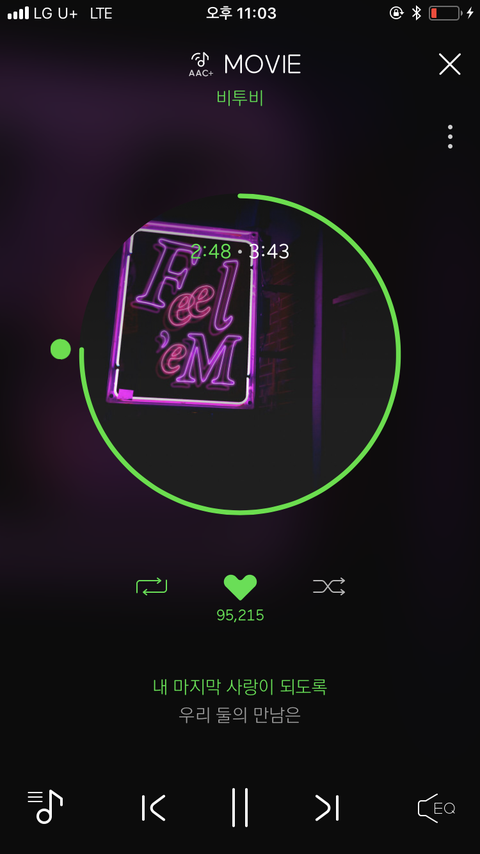Viewport: 480px width, 854px height.
Task: Open the three-dot overflow menu
Action: tap(450, 137)
